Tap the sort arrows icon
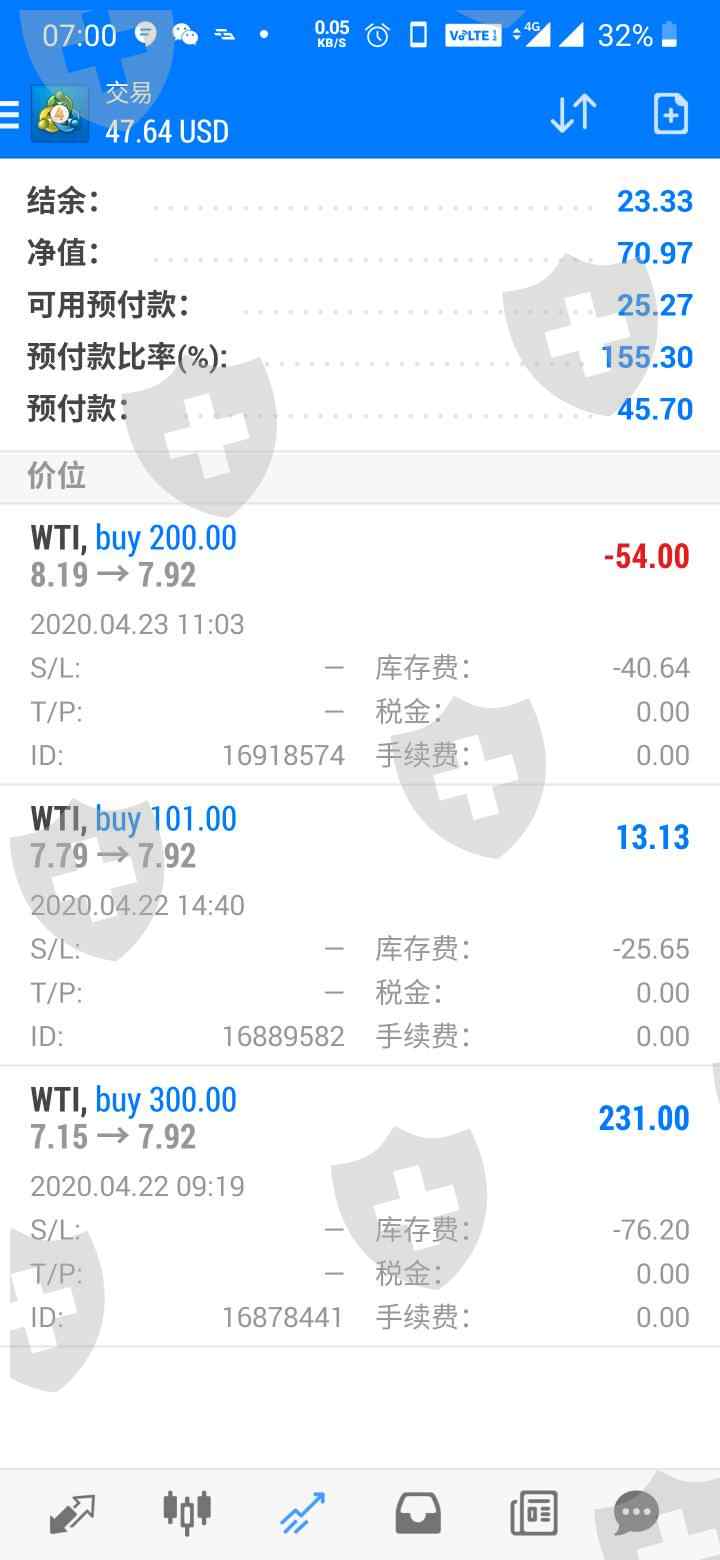The width and height of the screenshot is (720, 1560). [573, 114]
